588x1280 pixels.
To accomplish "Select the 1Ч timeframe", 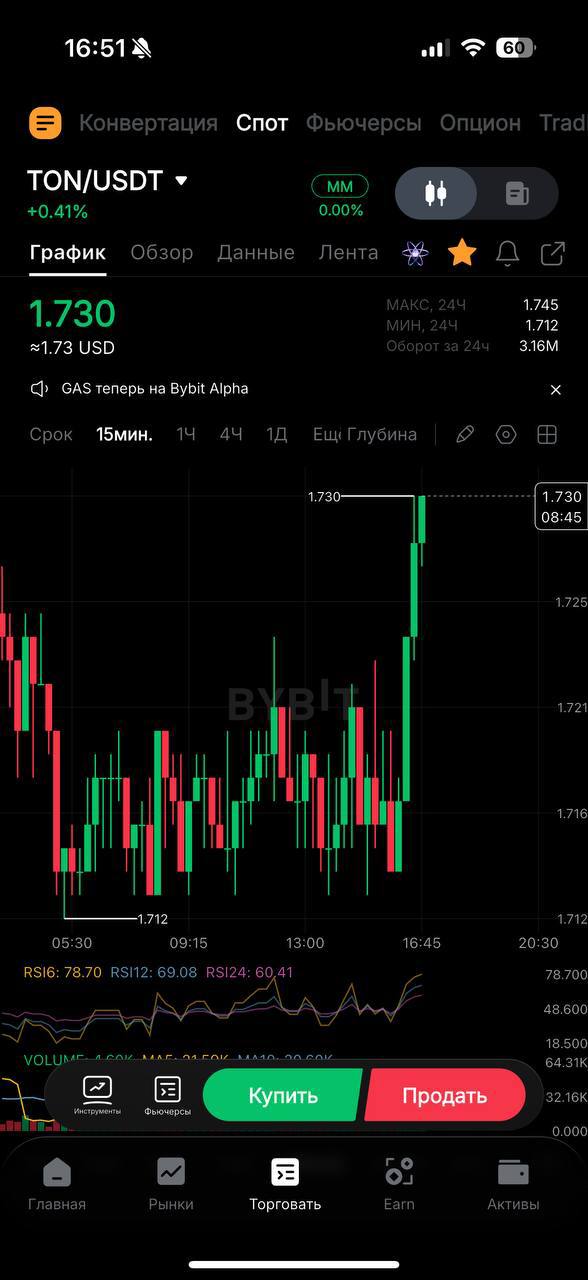I will click(x=186, y=434).
